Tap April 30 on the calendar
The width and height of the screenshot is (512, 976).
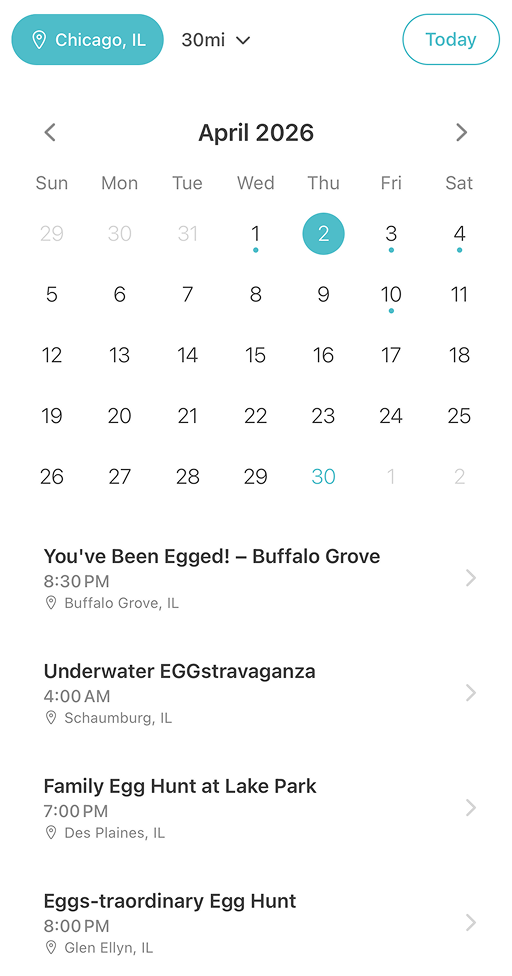point(323,477)
